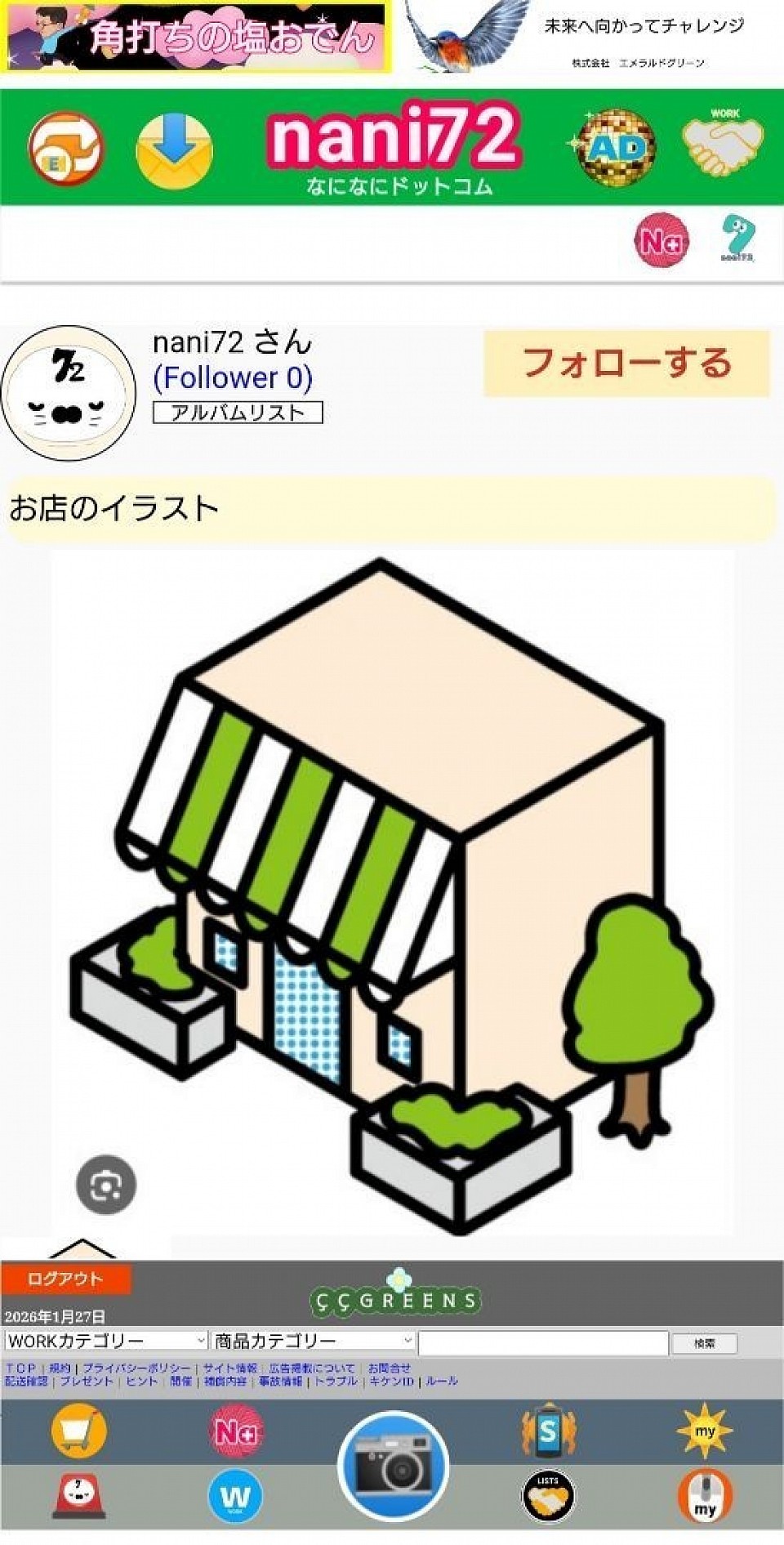This screenshot has width=784, height=1545.
Task: Open the AD disco ball icon
Action: pos(617,147)
